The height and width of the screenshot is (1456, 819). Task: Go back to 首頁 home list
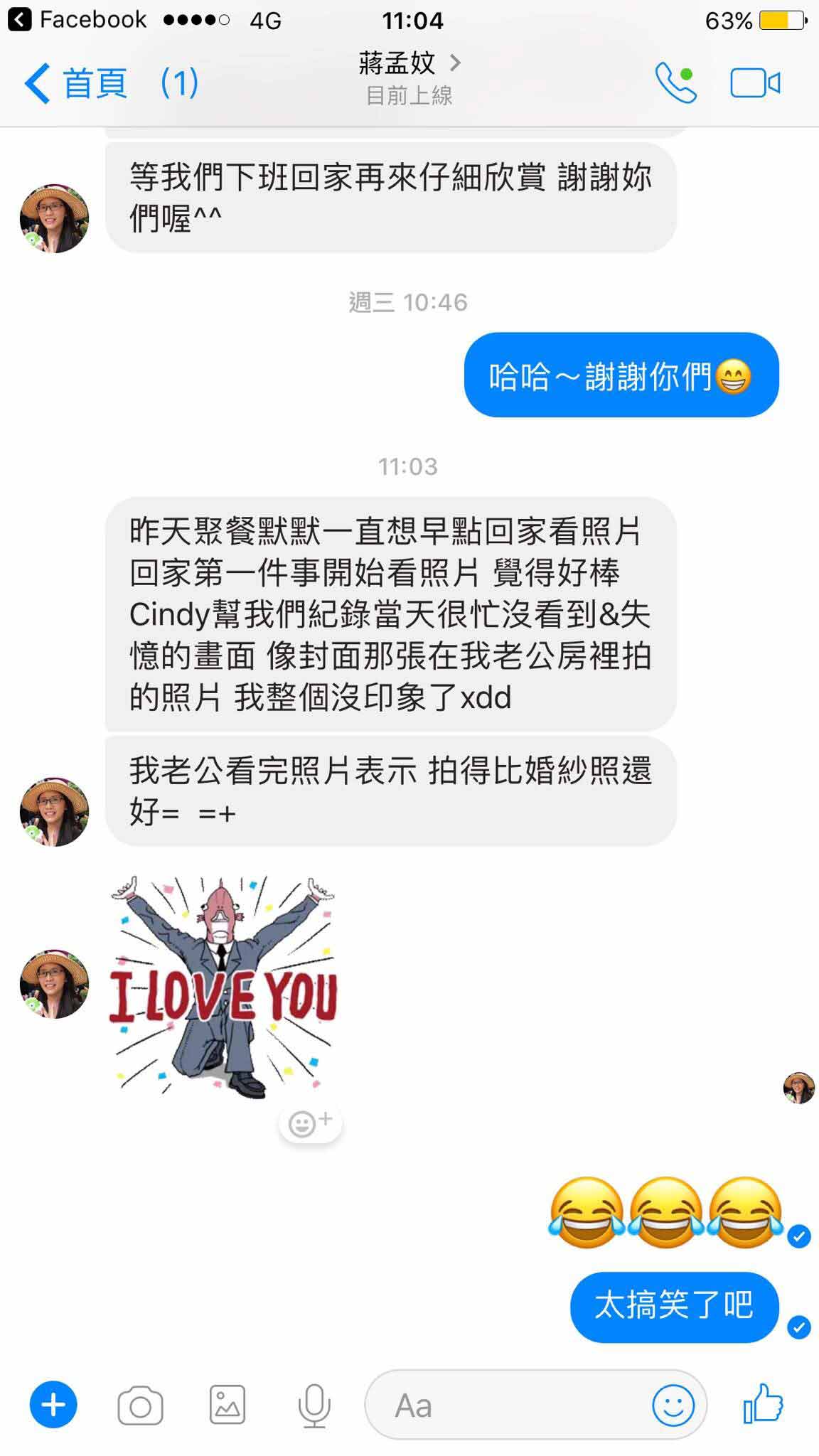click(x=77, y=84)
